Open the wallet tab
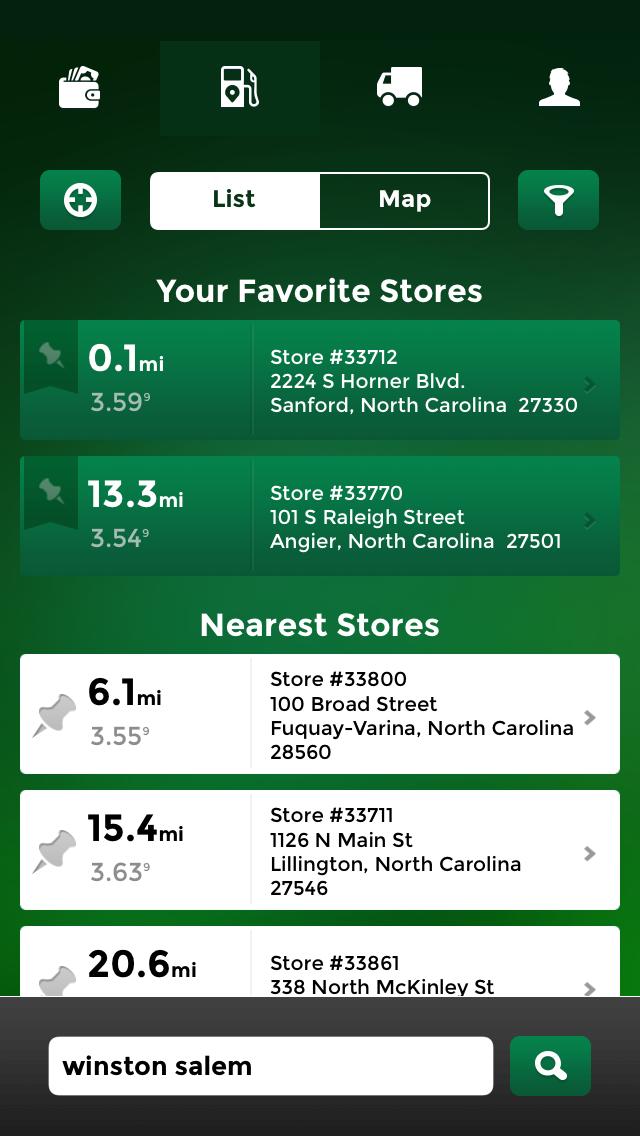 pyautogui.click(x=80, y=87)
